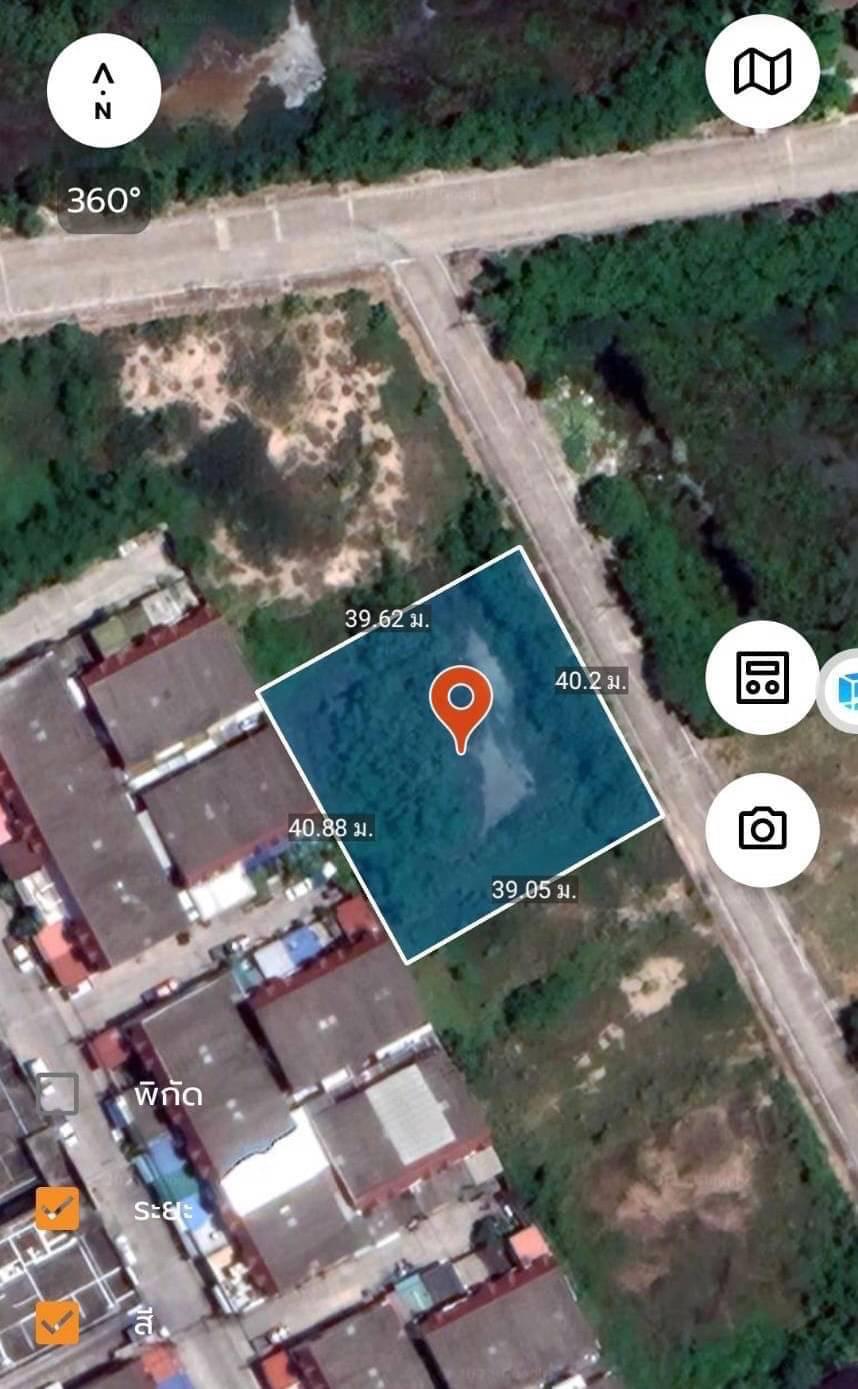
Task: Check the พิกัด coordinates checkbox
Action: (58, 1094)
